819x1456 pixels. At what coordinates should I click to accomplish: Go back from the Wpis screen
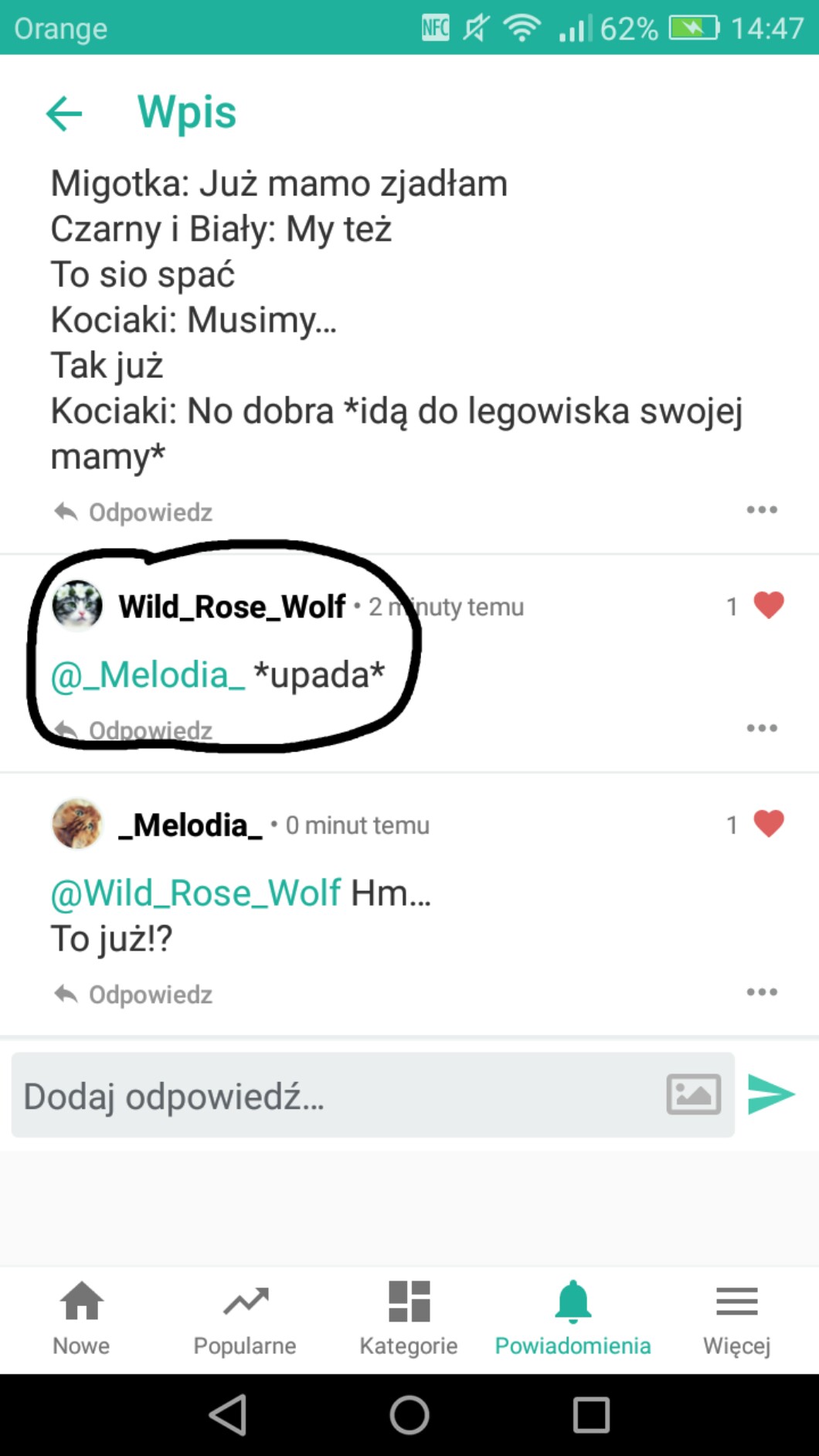64,114
